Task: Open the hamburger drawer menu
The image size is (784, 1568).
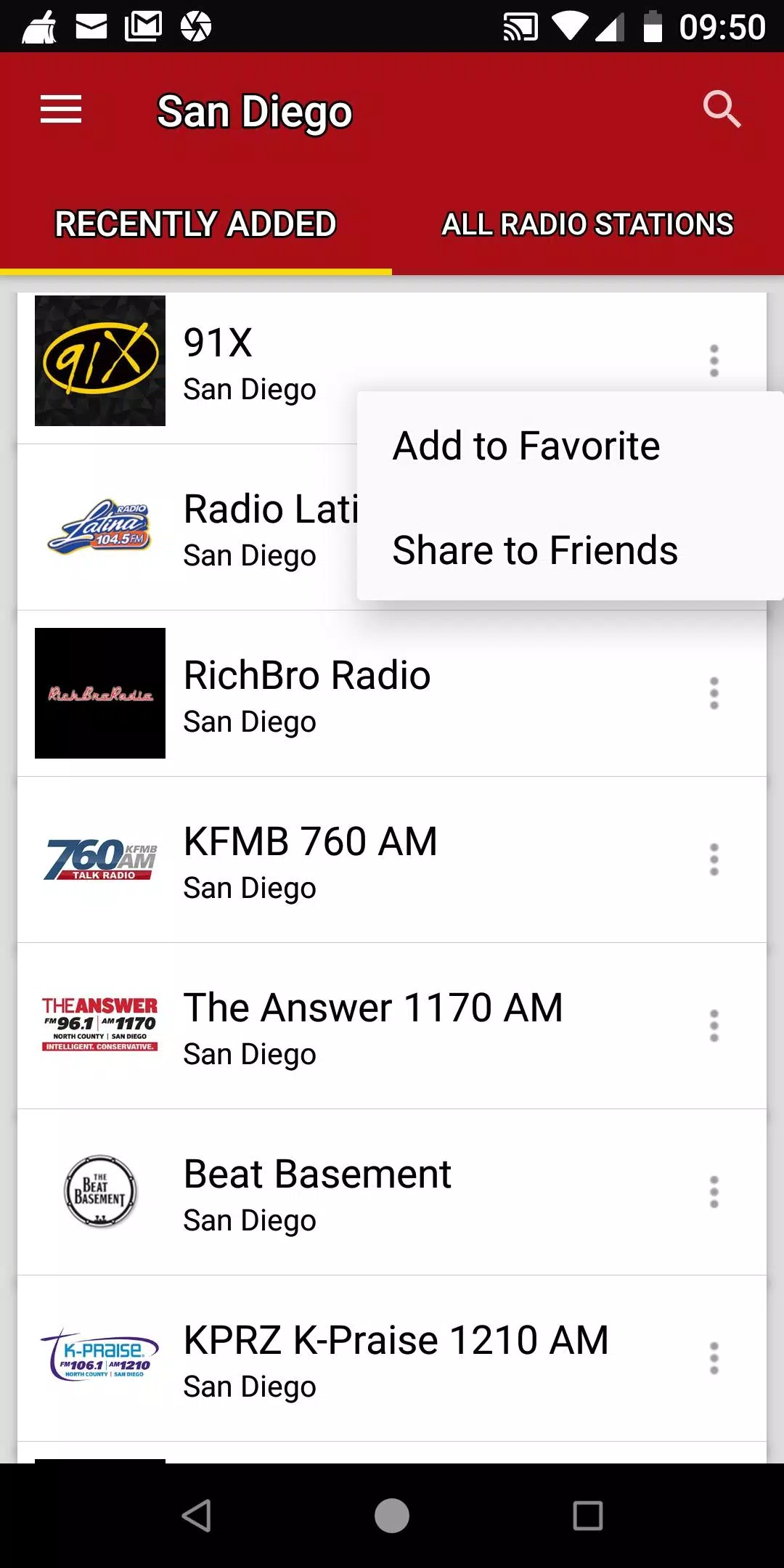Action: click(61, 110)
